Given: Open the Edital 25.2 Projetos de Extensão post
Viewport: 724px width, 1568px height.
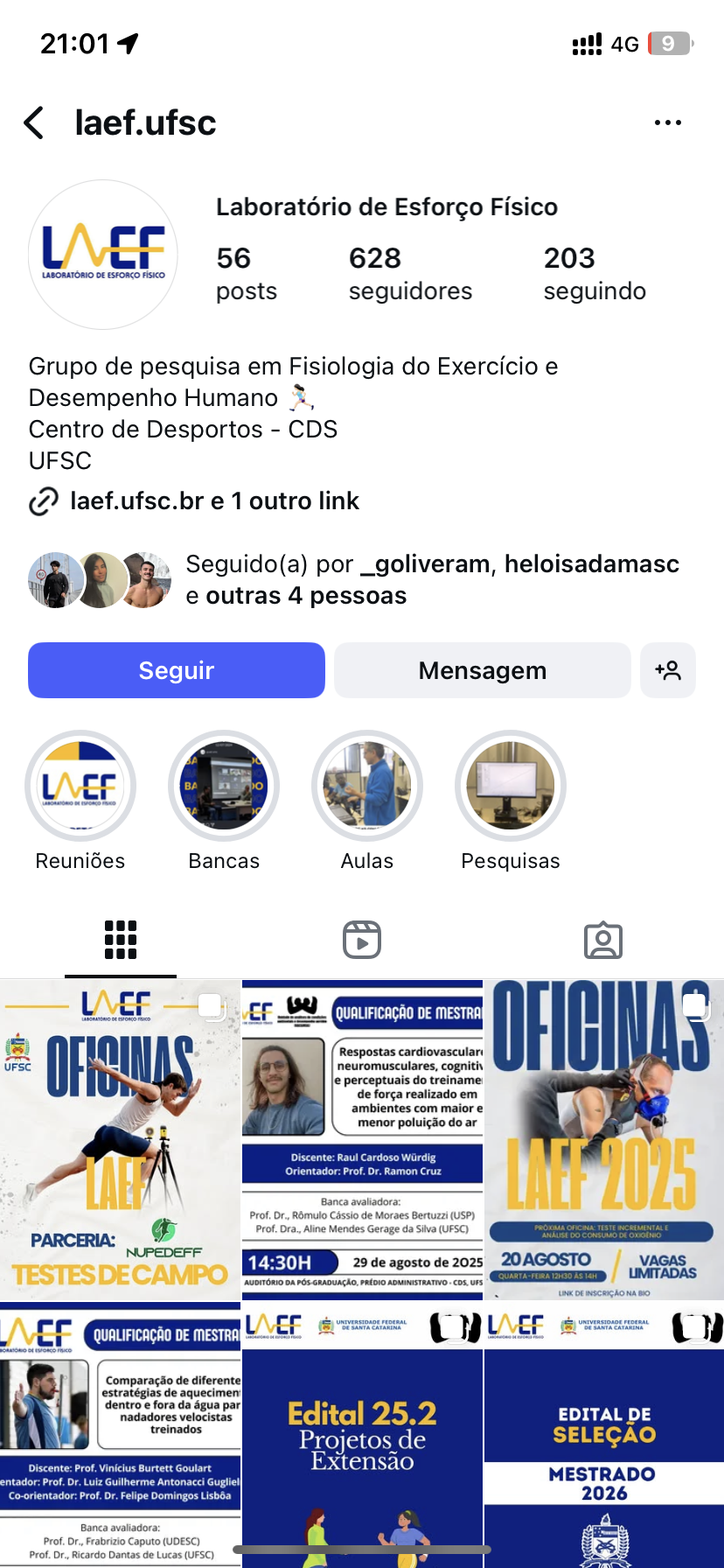Looking at the screenshot, I should [x=362, y=1435].
